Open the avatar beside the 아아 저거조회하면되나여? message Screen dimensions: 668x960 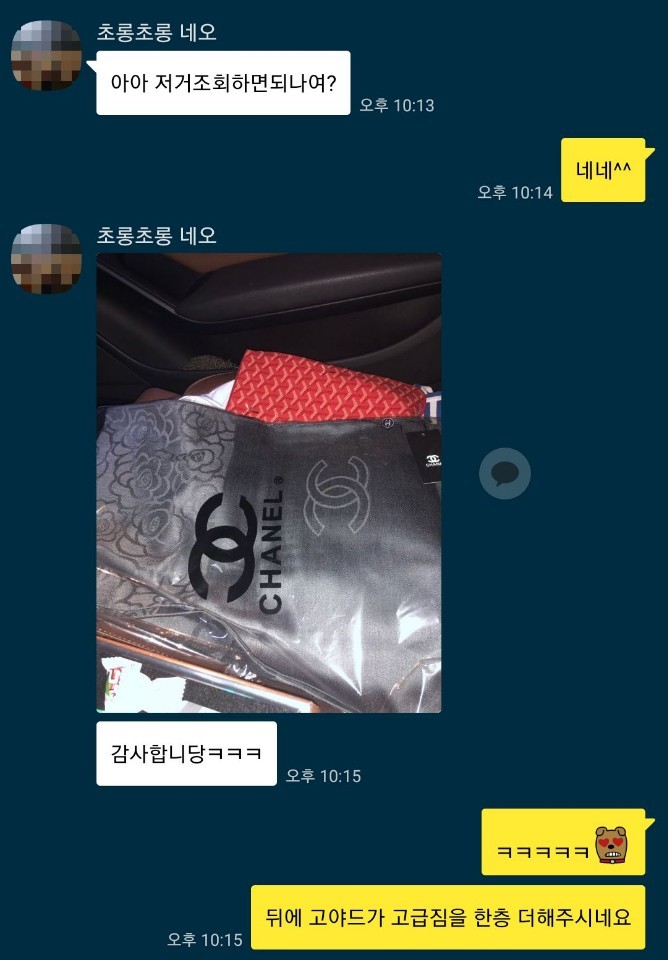click(x=46, y=55)
